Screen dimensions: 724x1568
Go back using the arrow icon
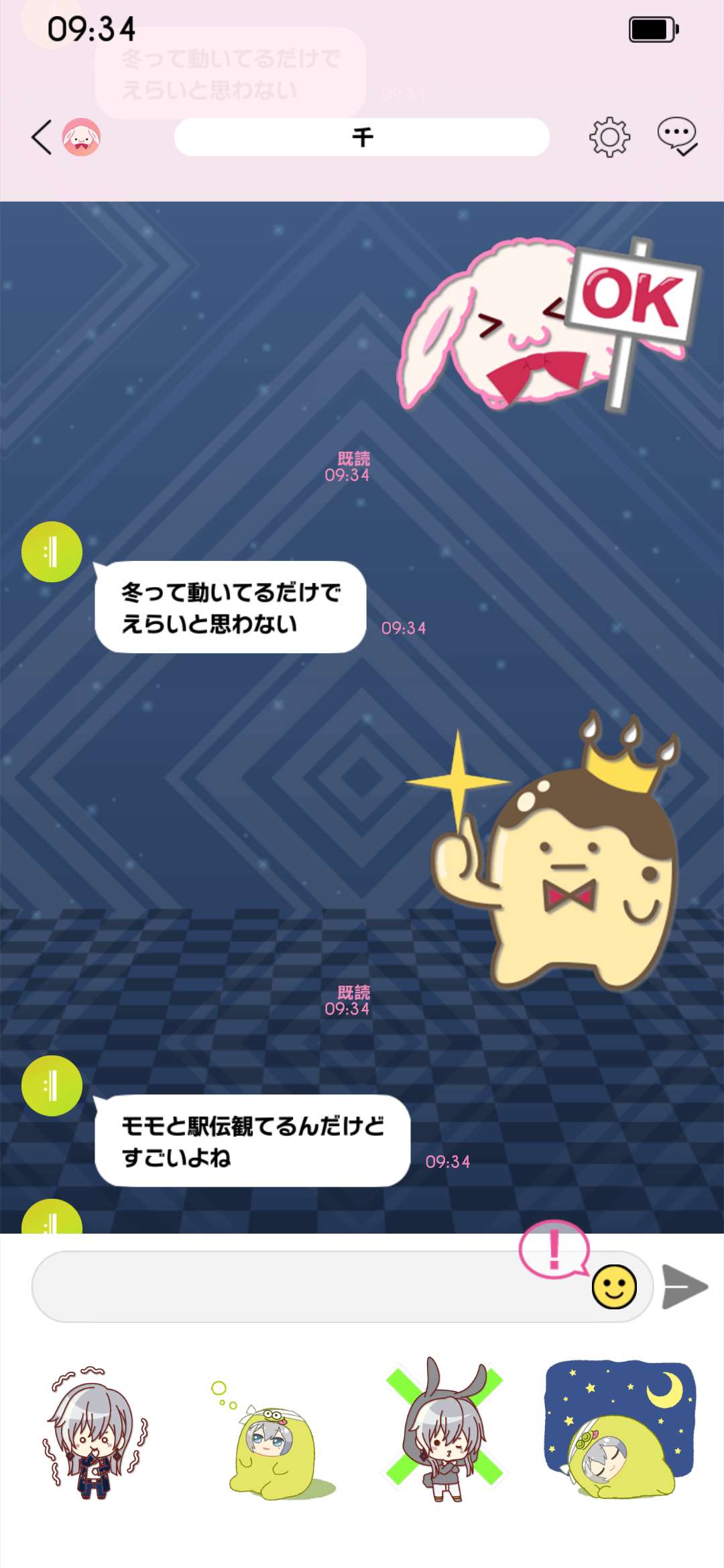tap(42, 137)
